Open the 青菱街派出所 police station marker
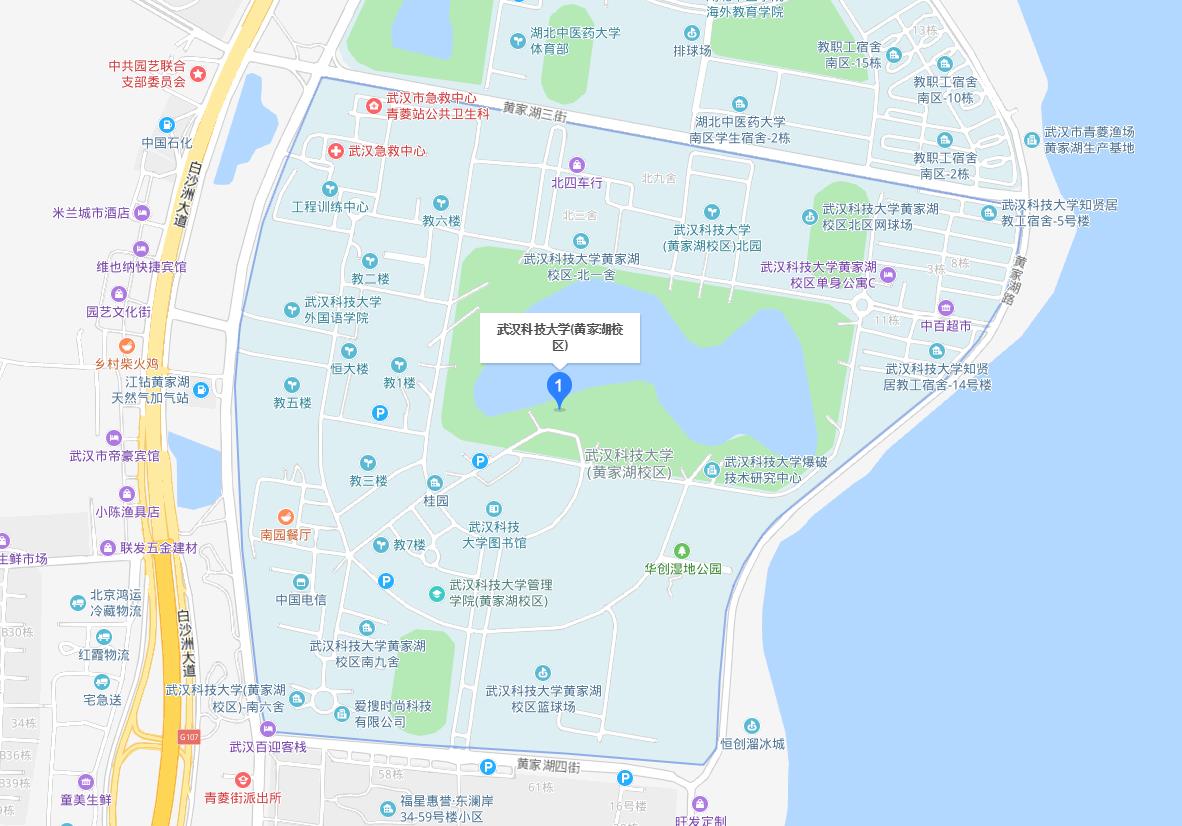 coord(242,781)
